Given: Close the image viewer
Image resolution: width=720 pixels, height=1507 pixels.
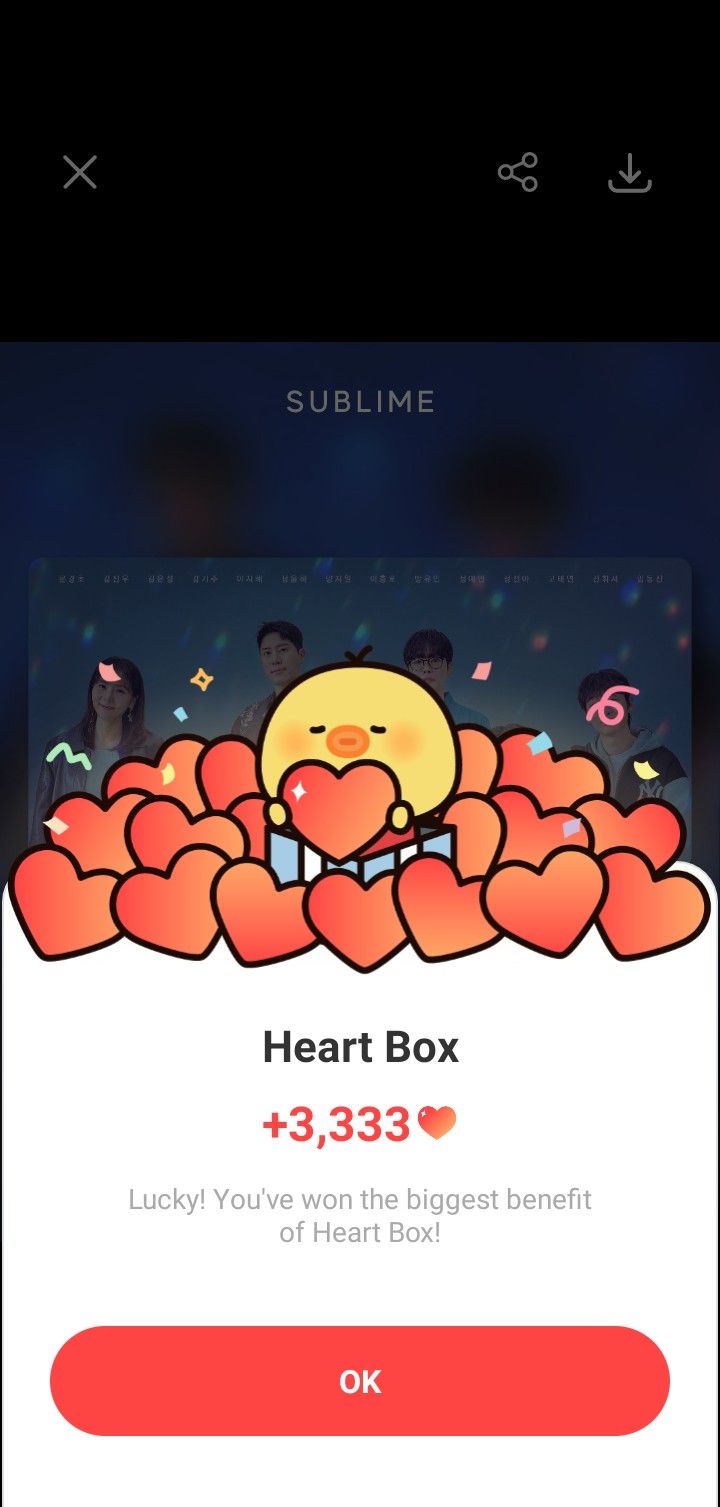Looking at the screenshot, I should 80,173.
